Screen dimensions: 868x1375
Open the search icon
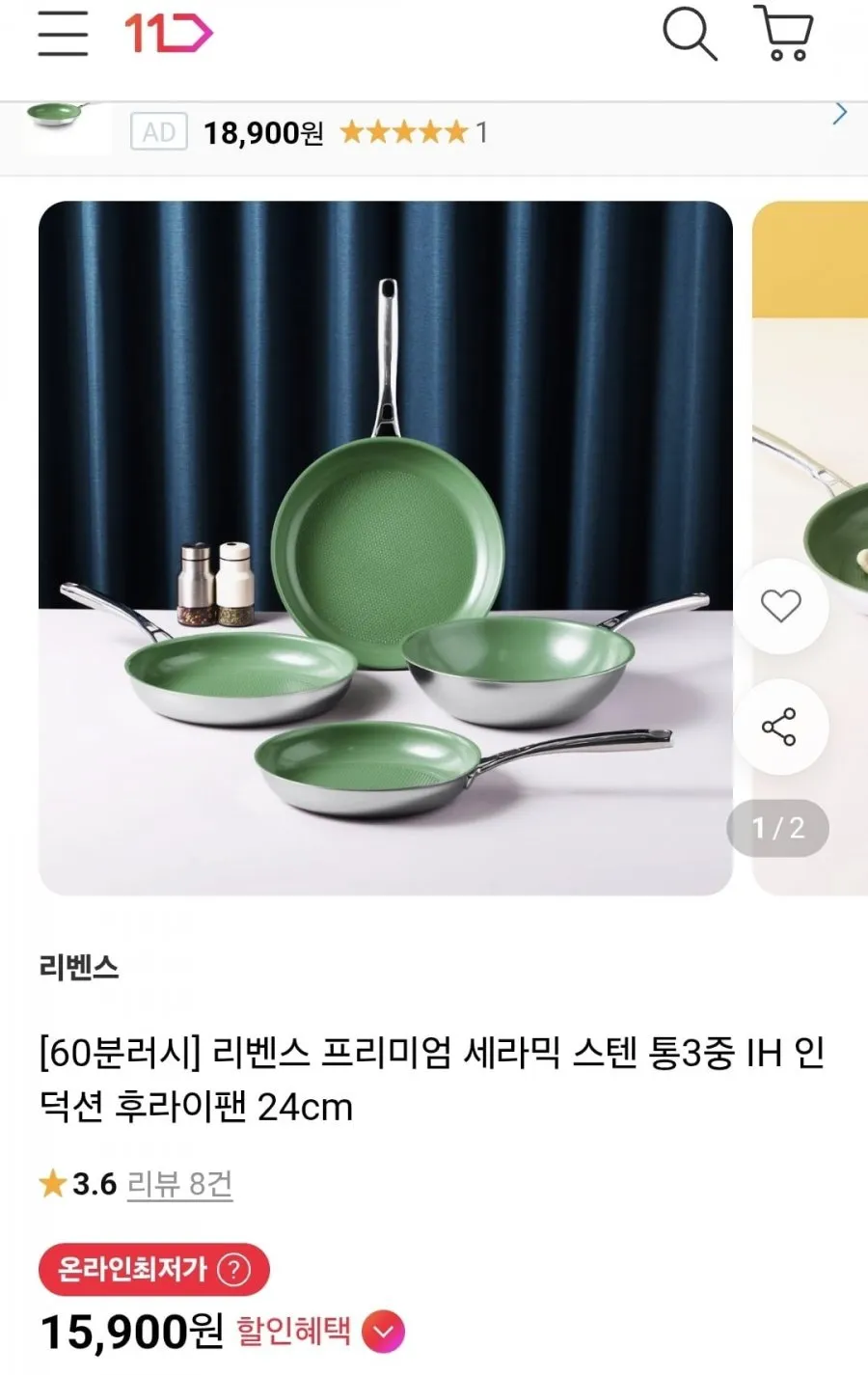coord(690,34)
